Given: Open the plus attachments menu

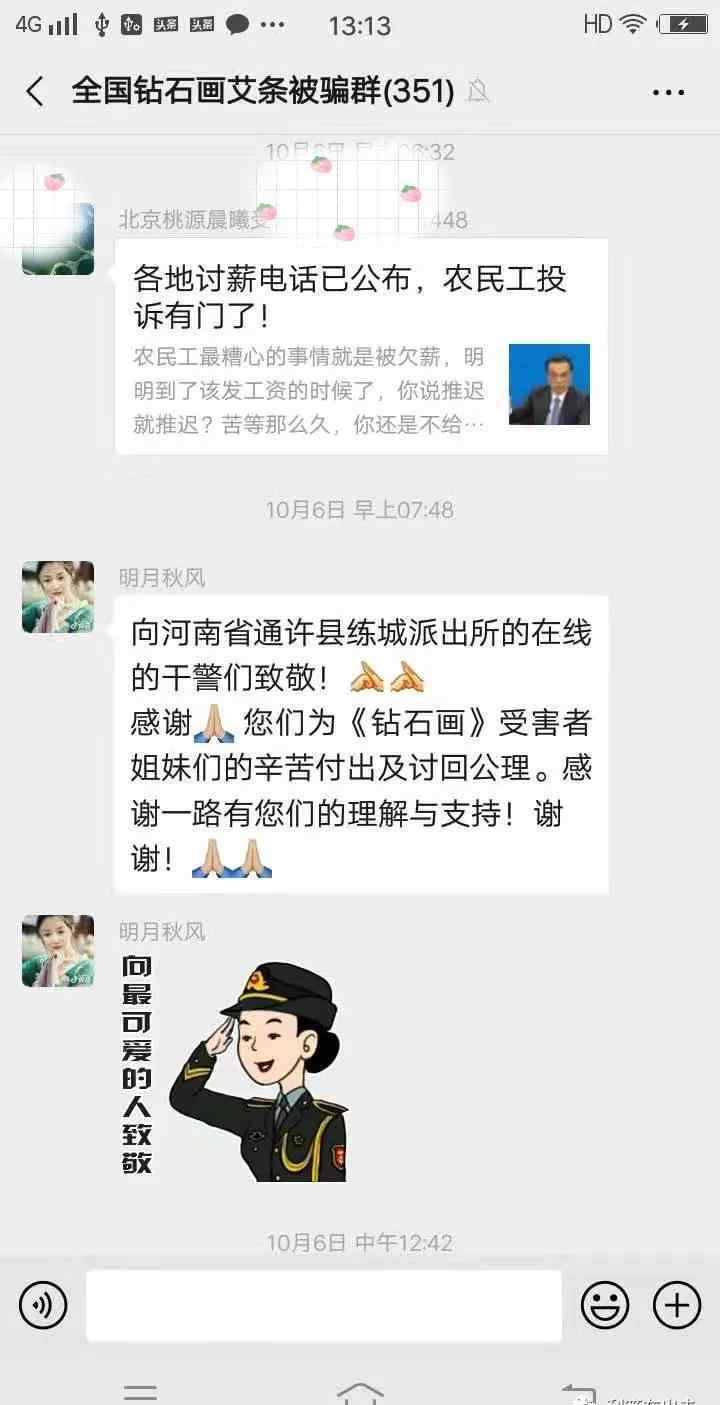Looking at the screenshot, I should click(x=677, y=1305).
